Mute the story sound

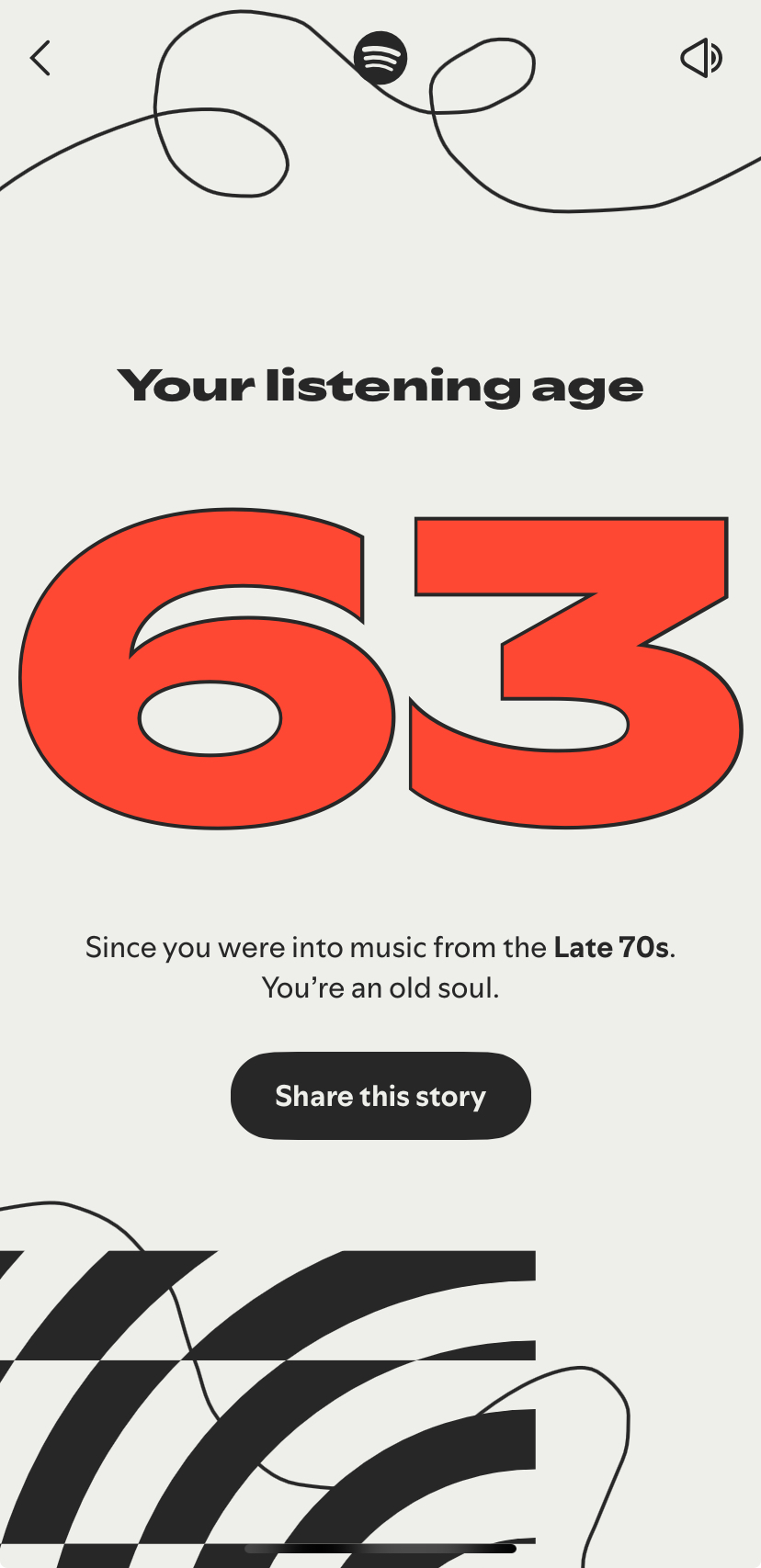tap(700, 58)
